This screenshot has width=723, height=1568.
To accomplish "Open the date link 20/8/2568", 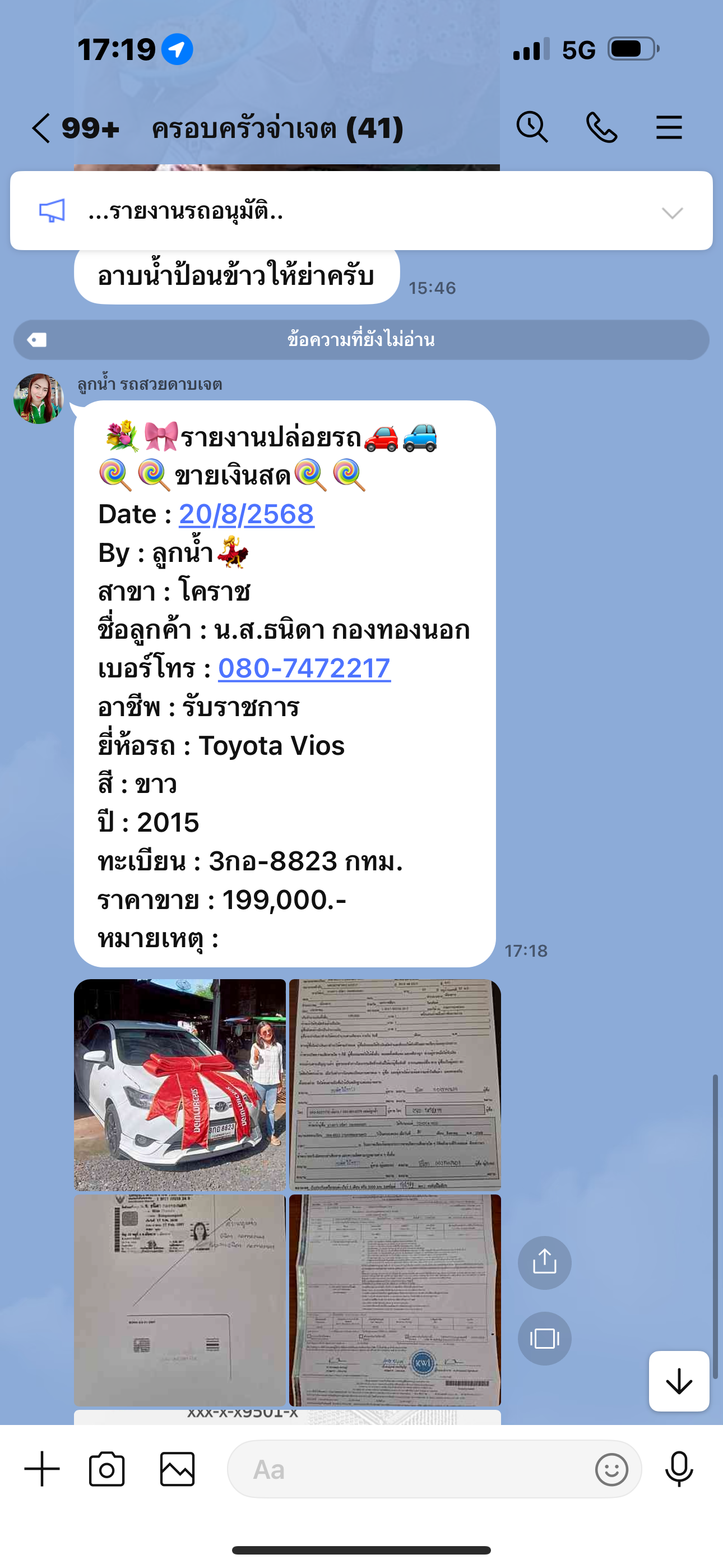I will pos(247,514).
